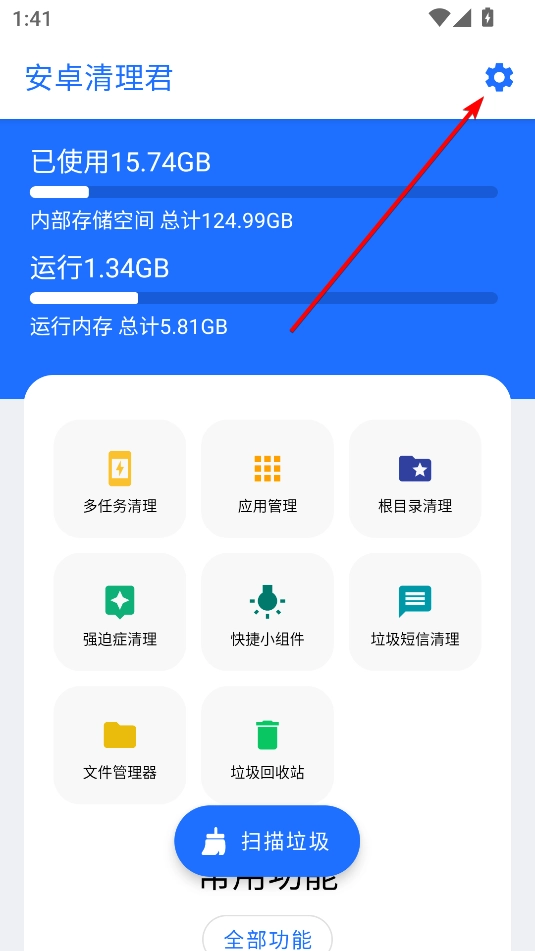
Task: Launch 文件管理器 tile
Action: point(119,745)
